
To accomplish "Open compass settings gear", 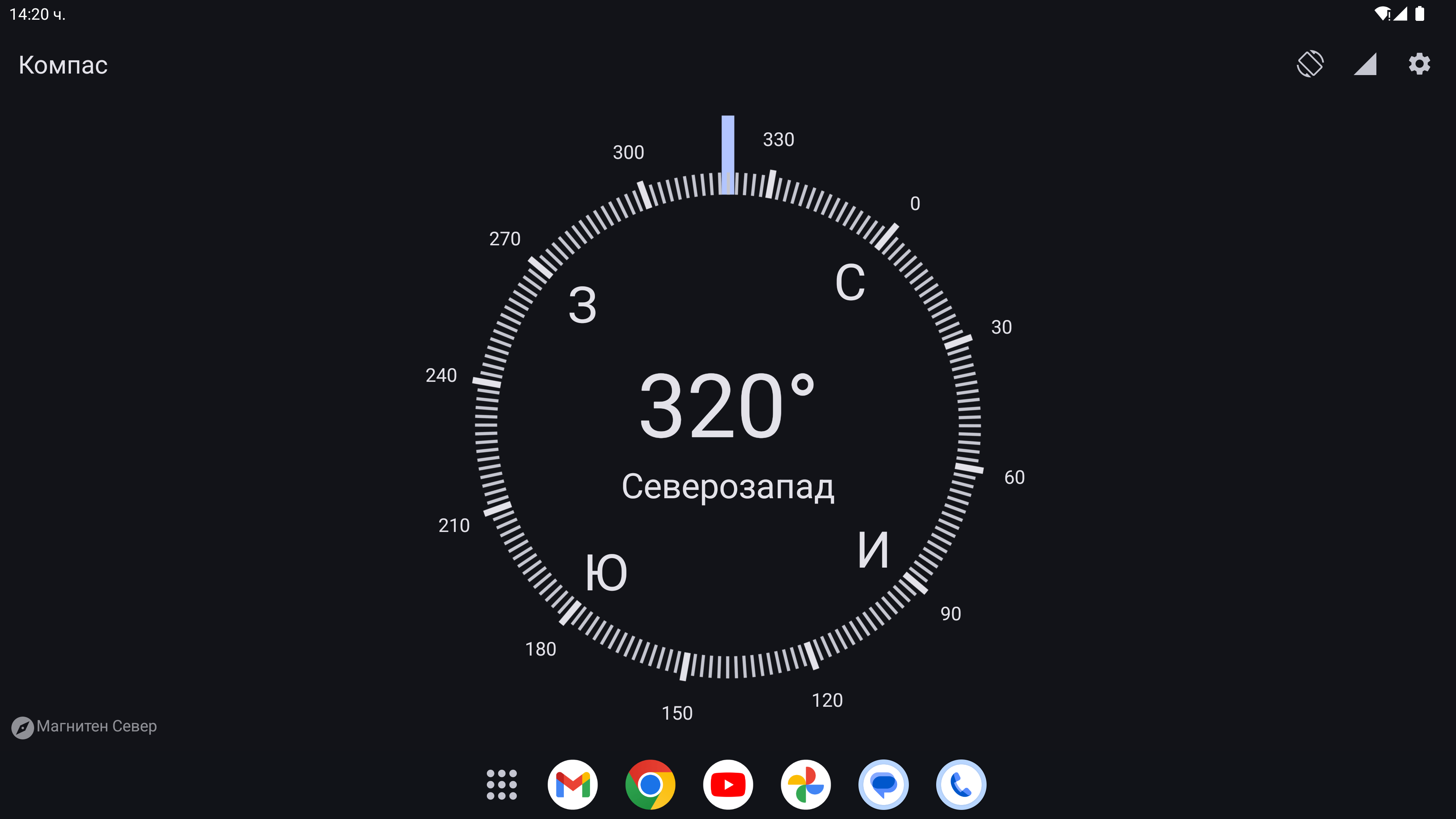I will click(1419, 64).
